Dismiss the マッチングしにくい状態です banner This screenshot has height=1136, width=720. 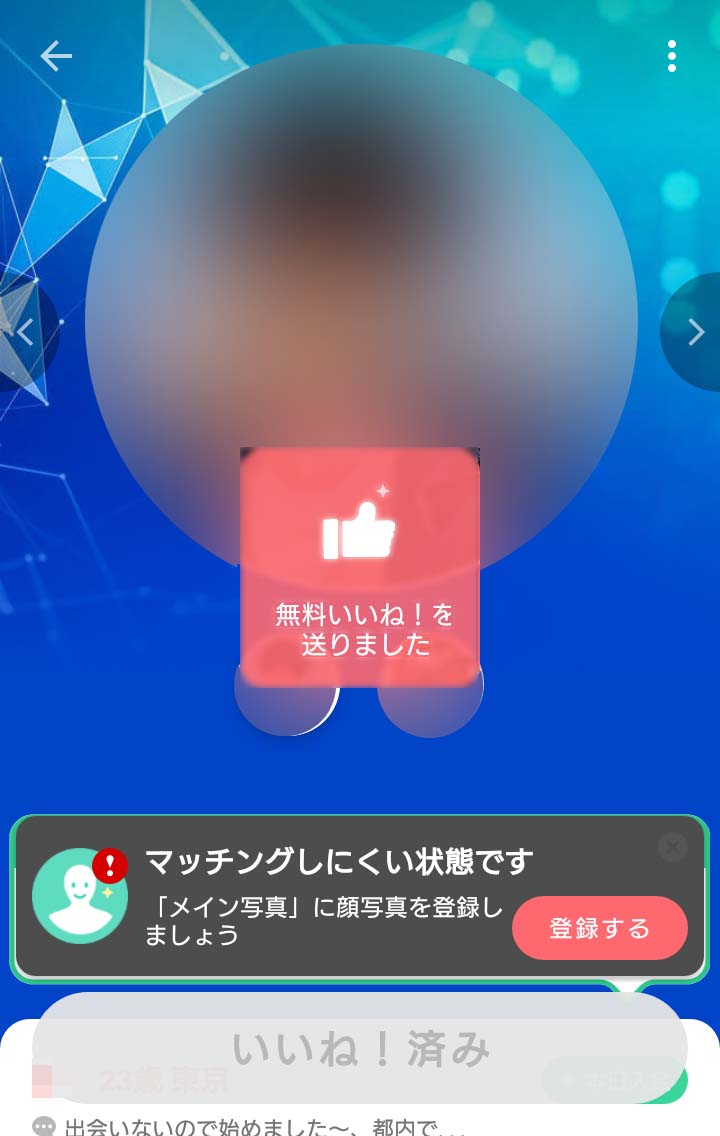(x=673, y=847)
